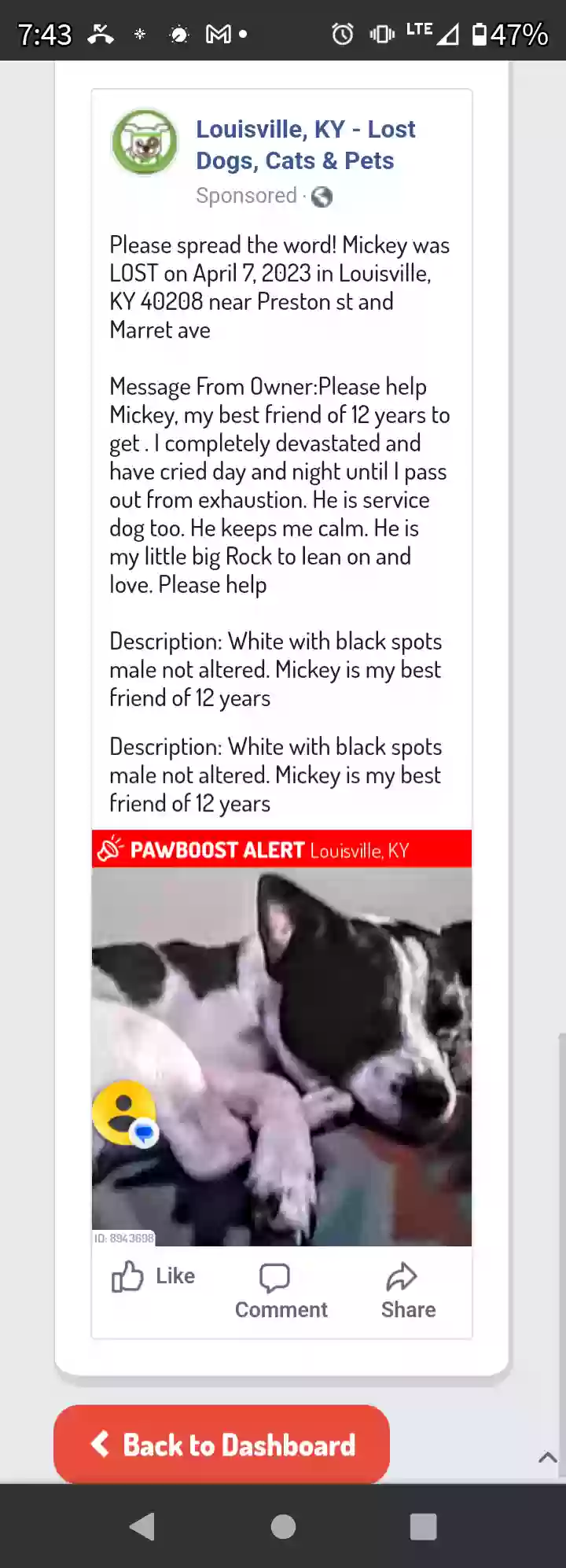Tap the Back to Dashboard button

pos(222,1445)
